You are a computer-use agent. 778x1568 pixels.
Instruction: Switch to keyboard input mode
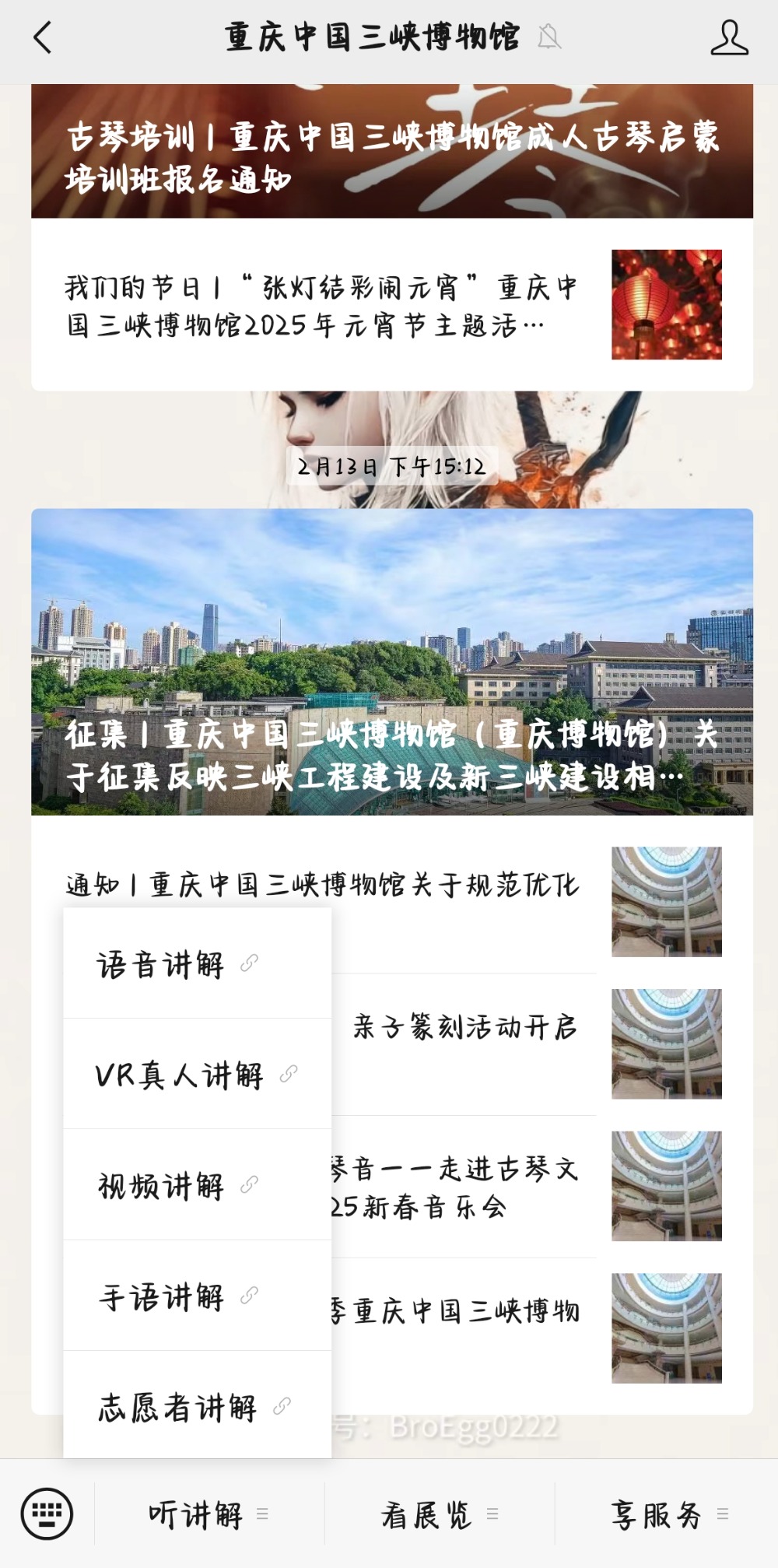click(x=47, y=1514)
